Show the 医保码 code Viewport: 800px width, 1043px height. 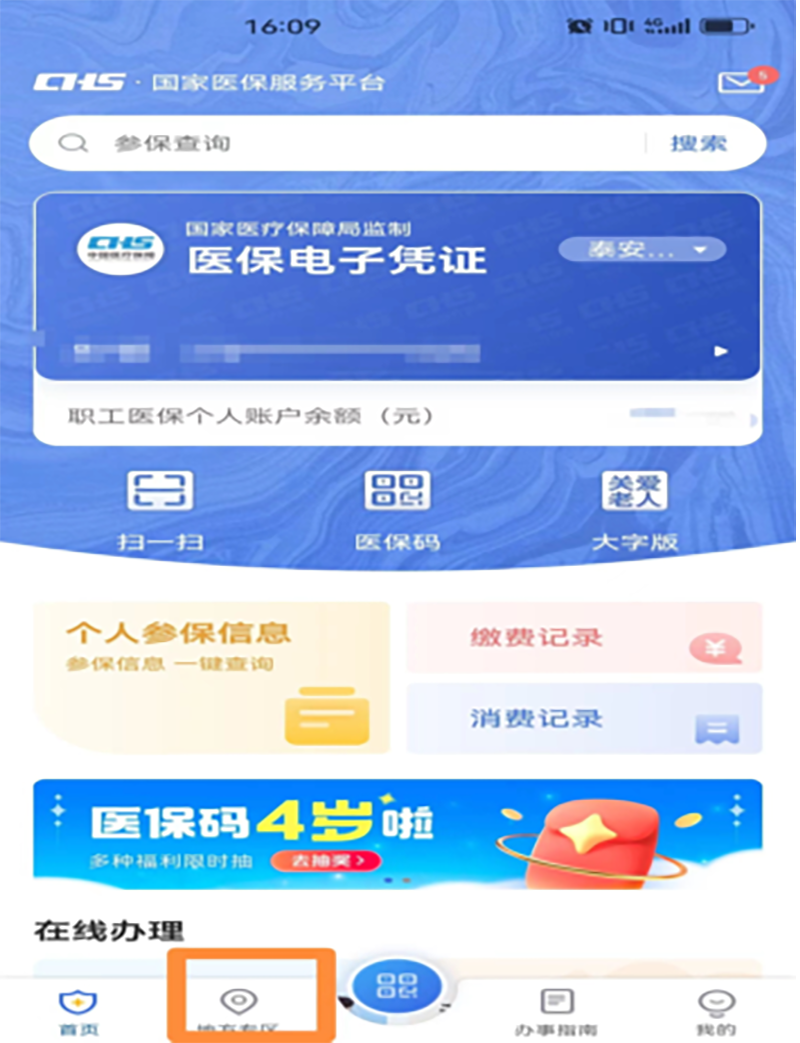pyautogui.click(x=397, y=510)
